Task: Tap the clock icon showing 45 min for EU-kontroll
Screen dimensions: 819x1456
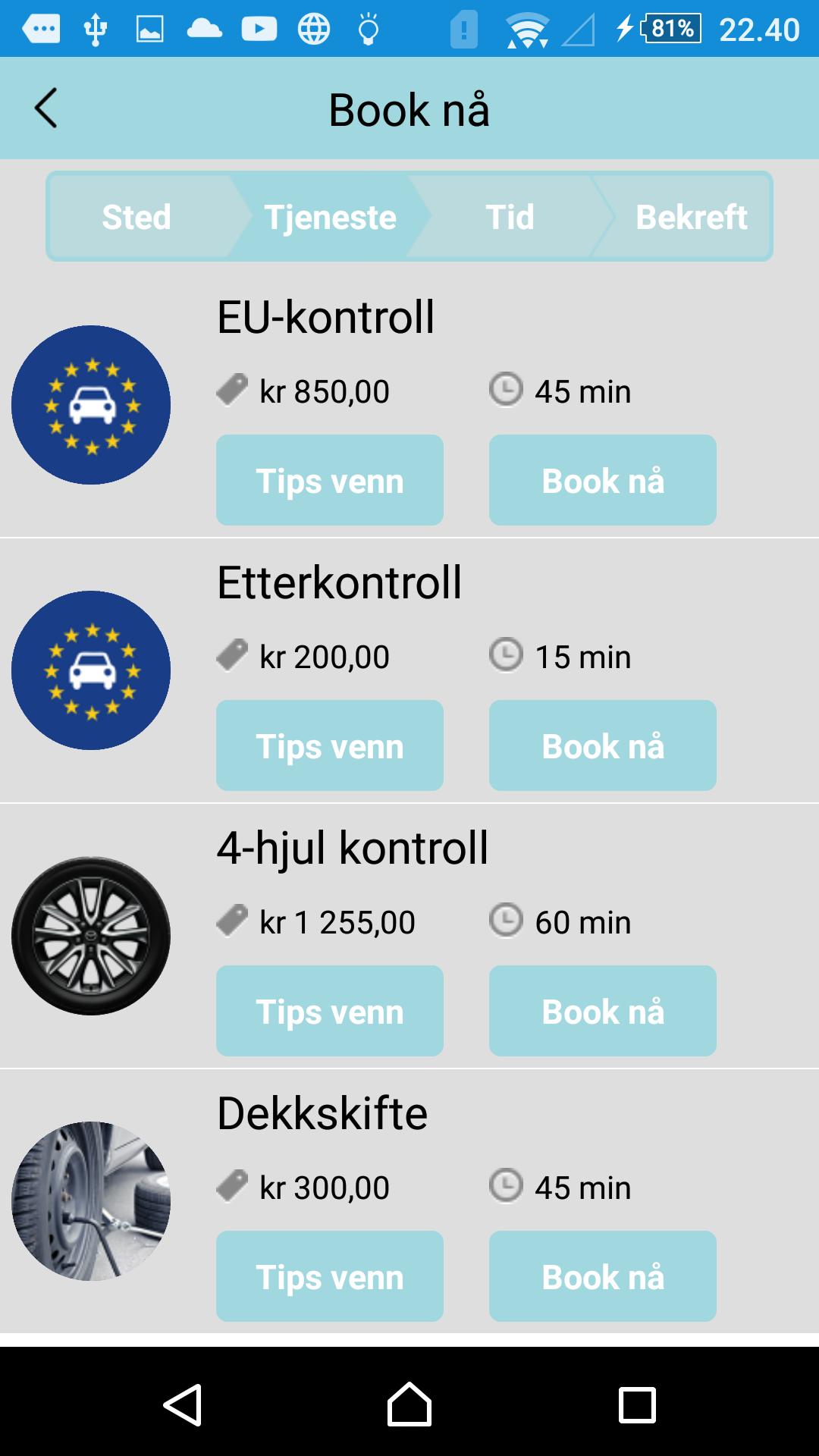Action: coord(507,391)
